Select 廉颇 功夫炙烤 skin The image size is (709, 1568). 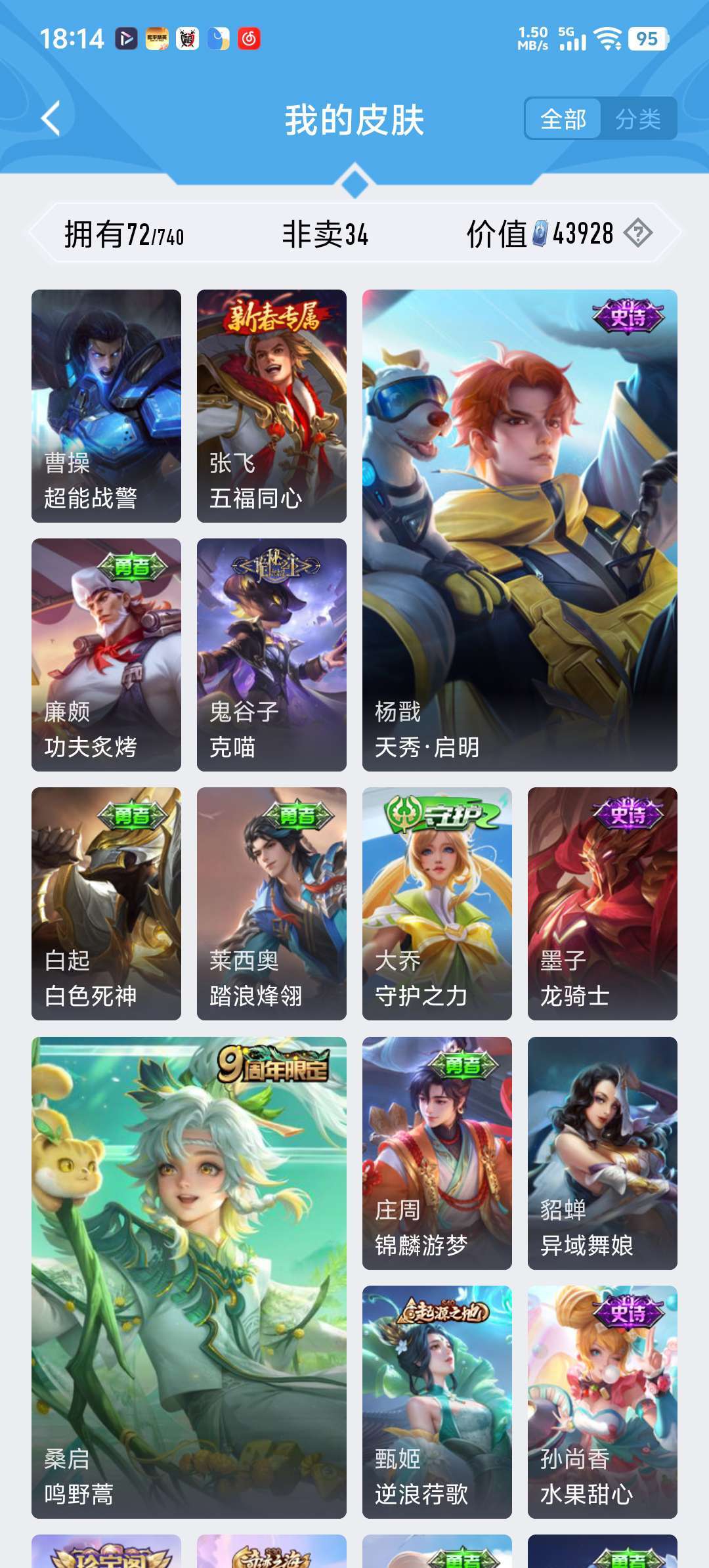(x=106, y=655)
